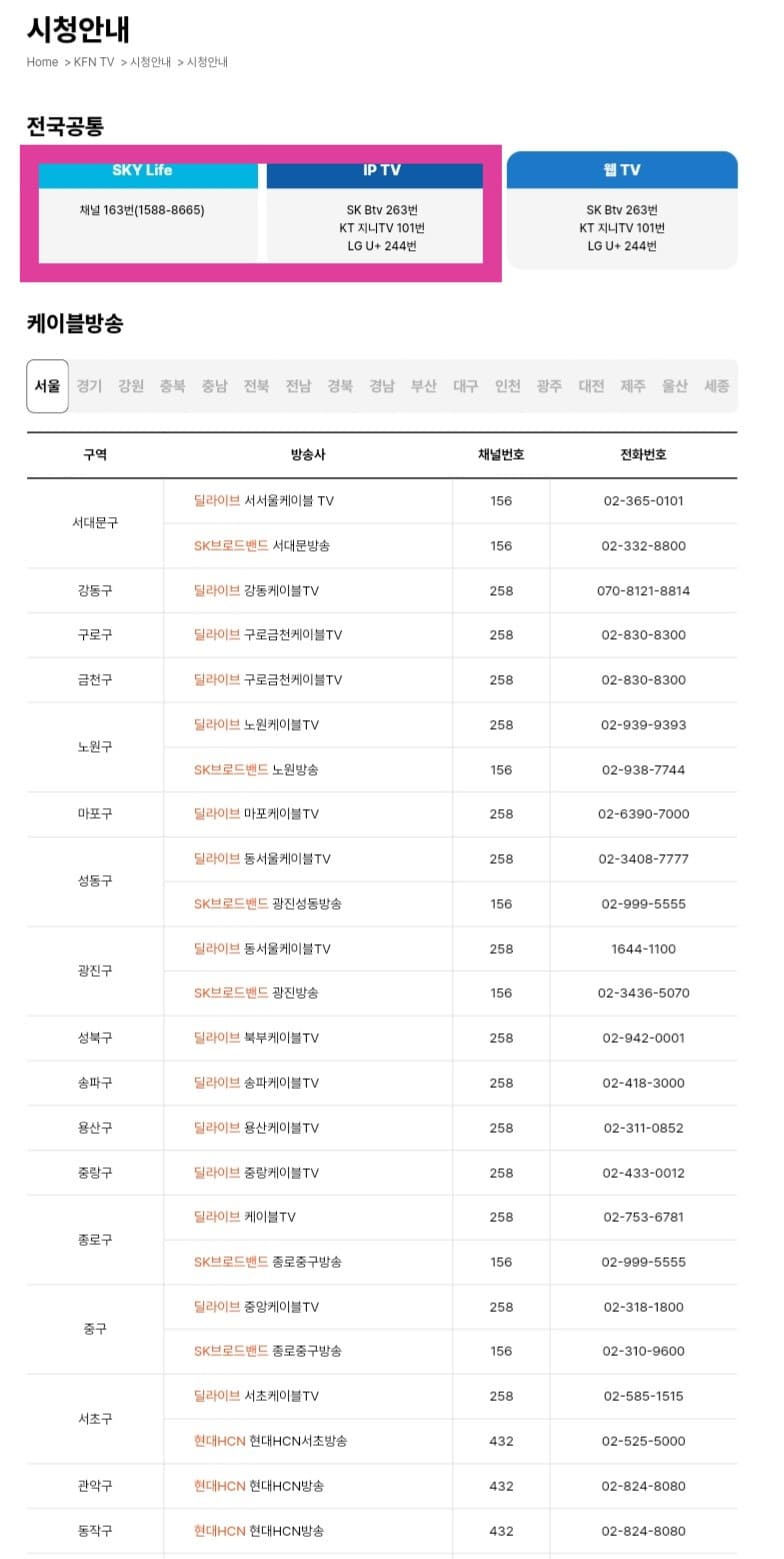The height and width of the screenshot is (1559, 784).
Task: Open the 부산 cable listings tab
Action: click(x=424, y=386)
